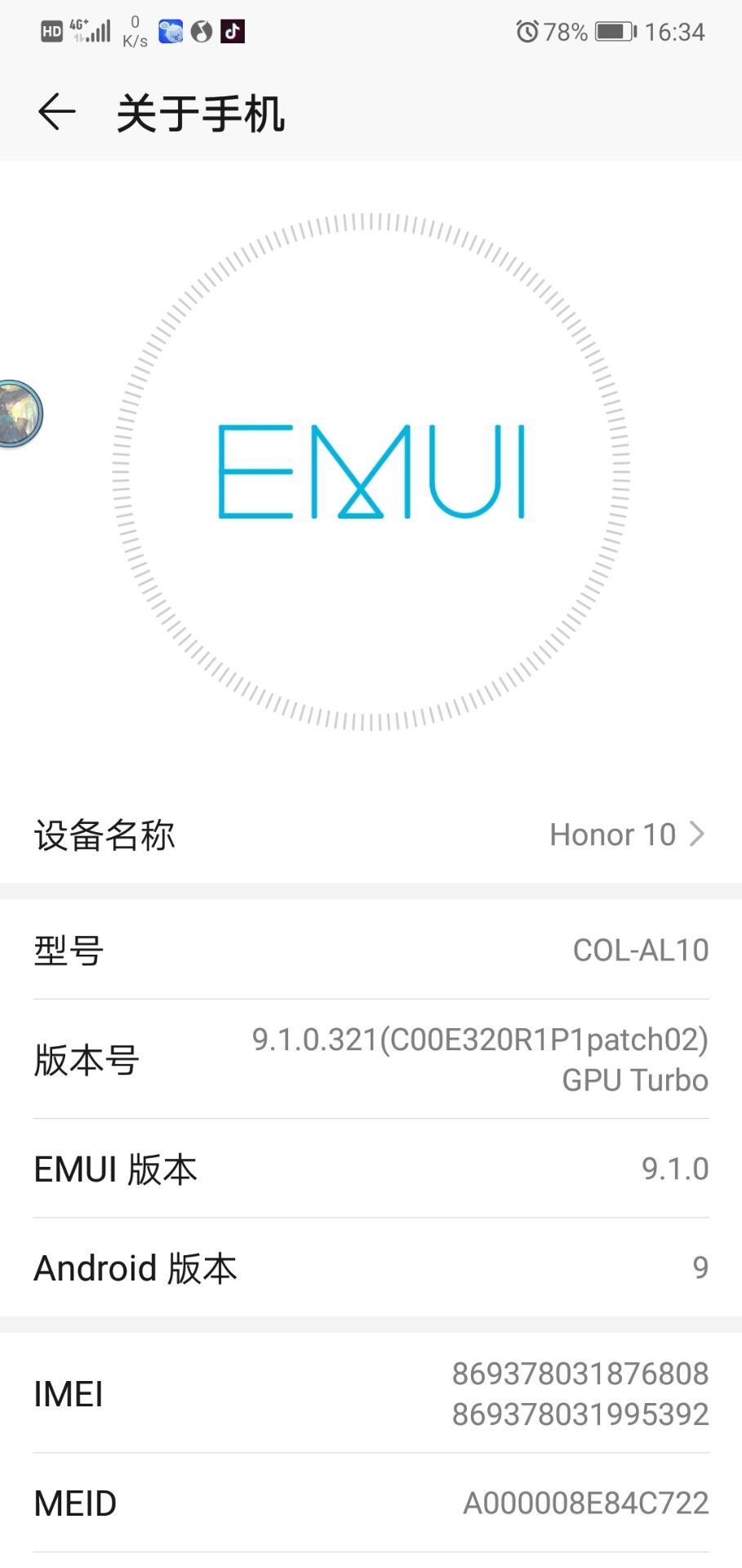Screen dimensions: 742x1568
Task: Tap the 版本号 row
Action: [371, 1059]
